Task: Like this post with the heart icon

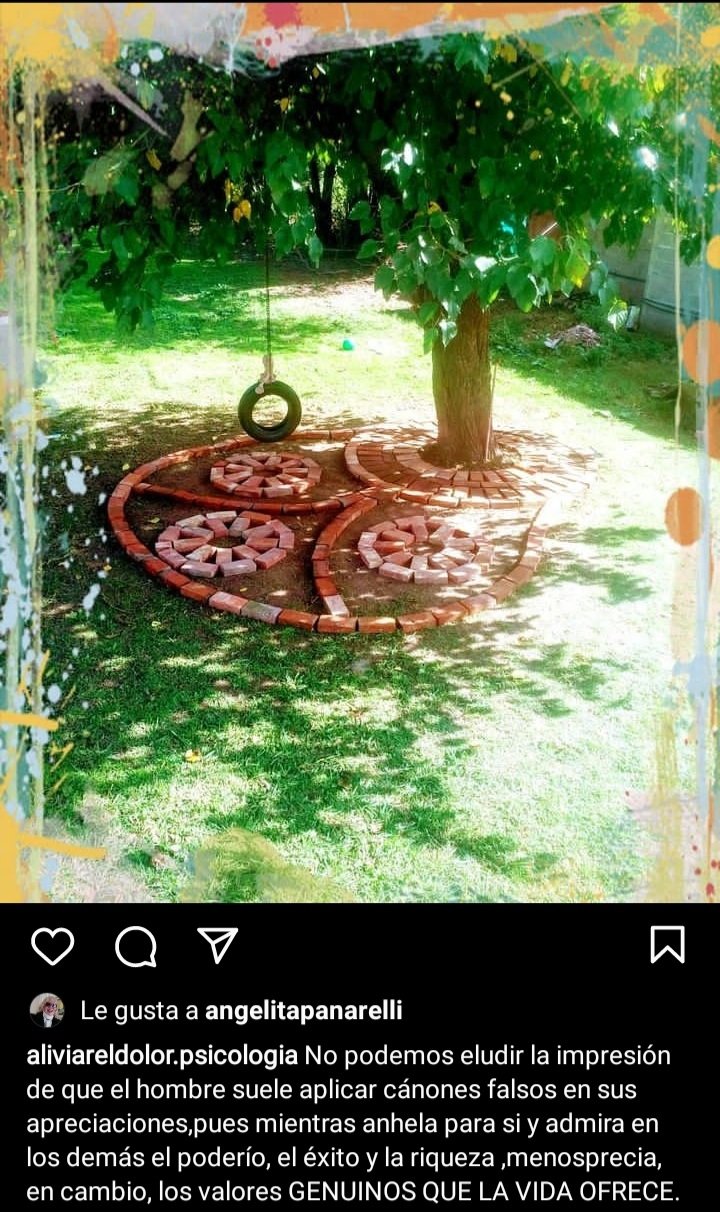Action: pos(52,945)
